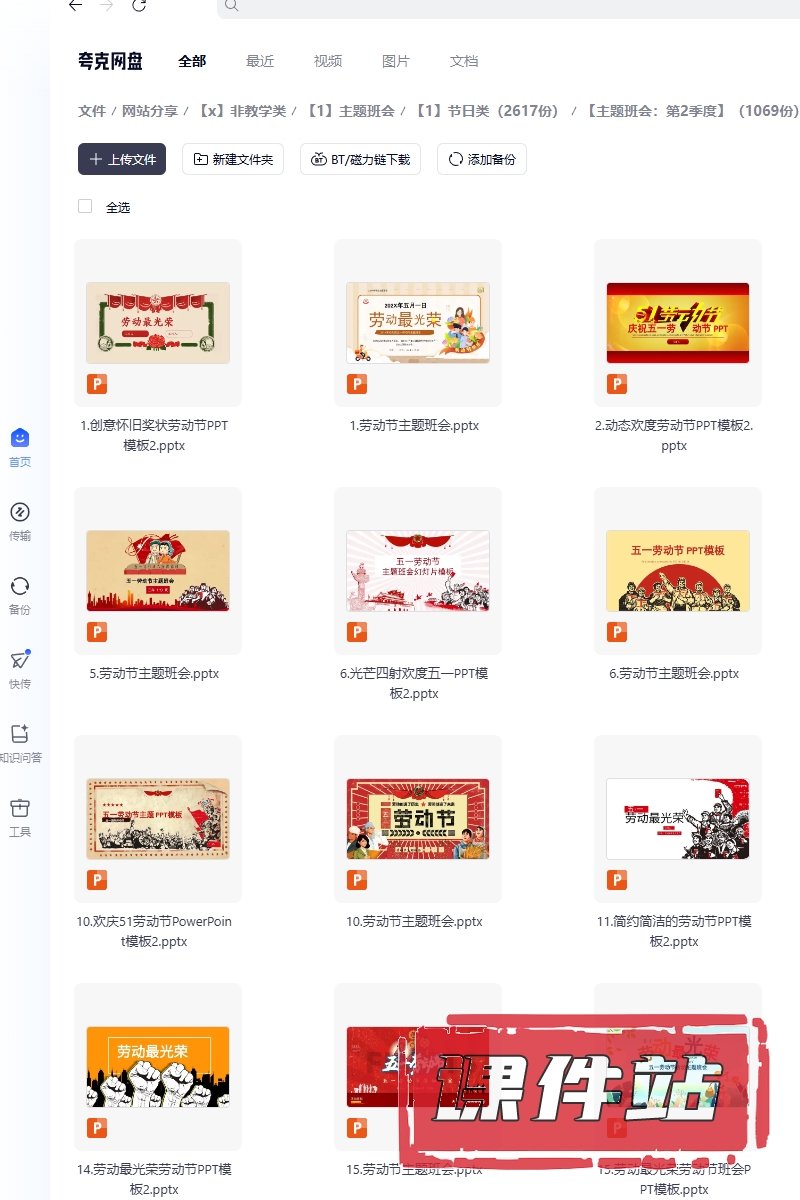Open 6.光芒四射欢度五一PPT模板2.pptx
This screenshot has width=800, height=1200.
pos(418,570)
